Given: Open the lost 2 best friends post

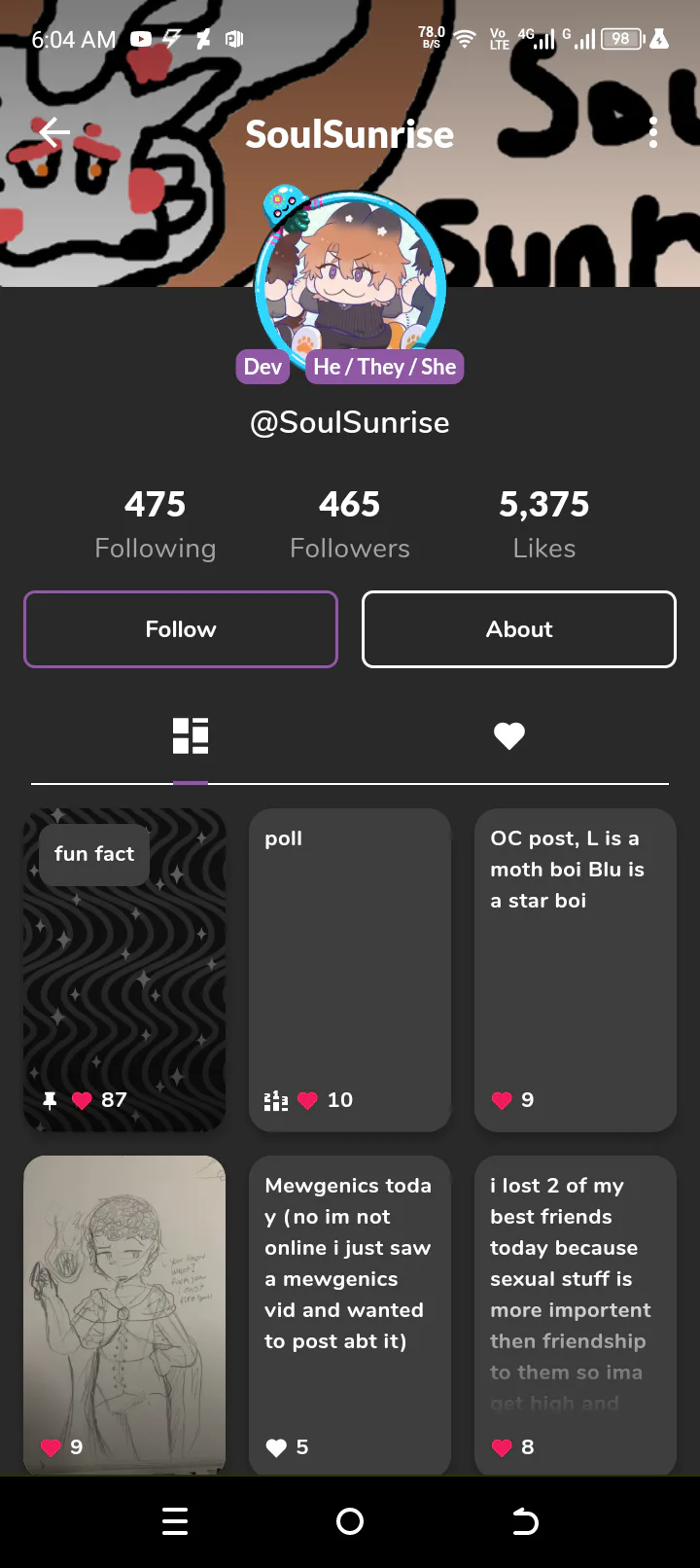Looking at the screenshot, I should (576, 1315).
